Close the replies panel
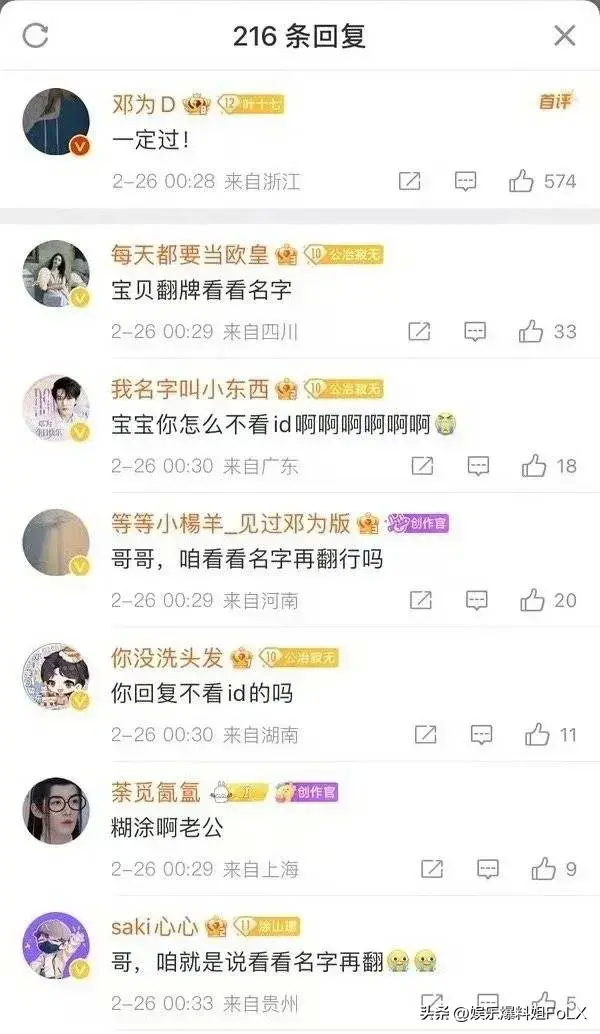Screen dimensions: 600x1034 click(564, 36)
